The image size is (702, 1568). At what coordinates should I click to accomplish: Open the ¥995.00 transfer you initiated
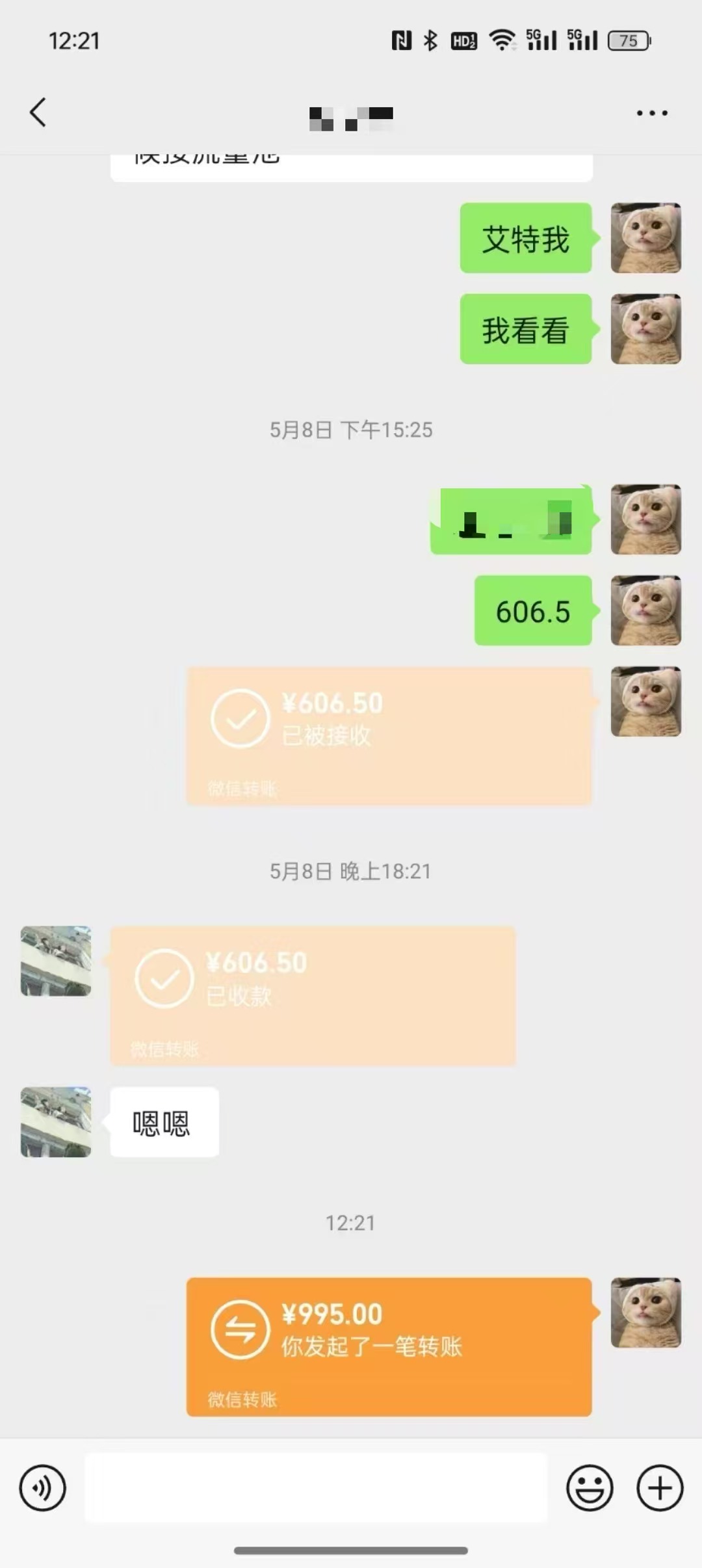389,1346
